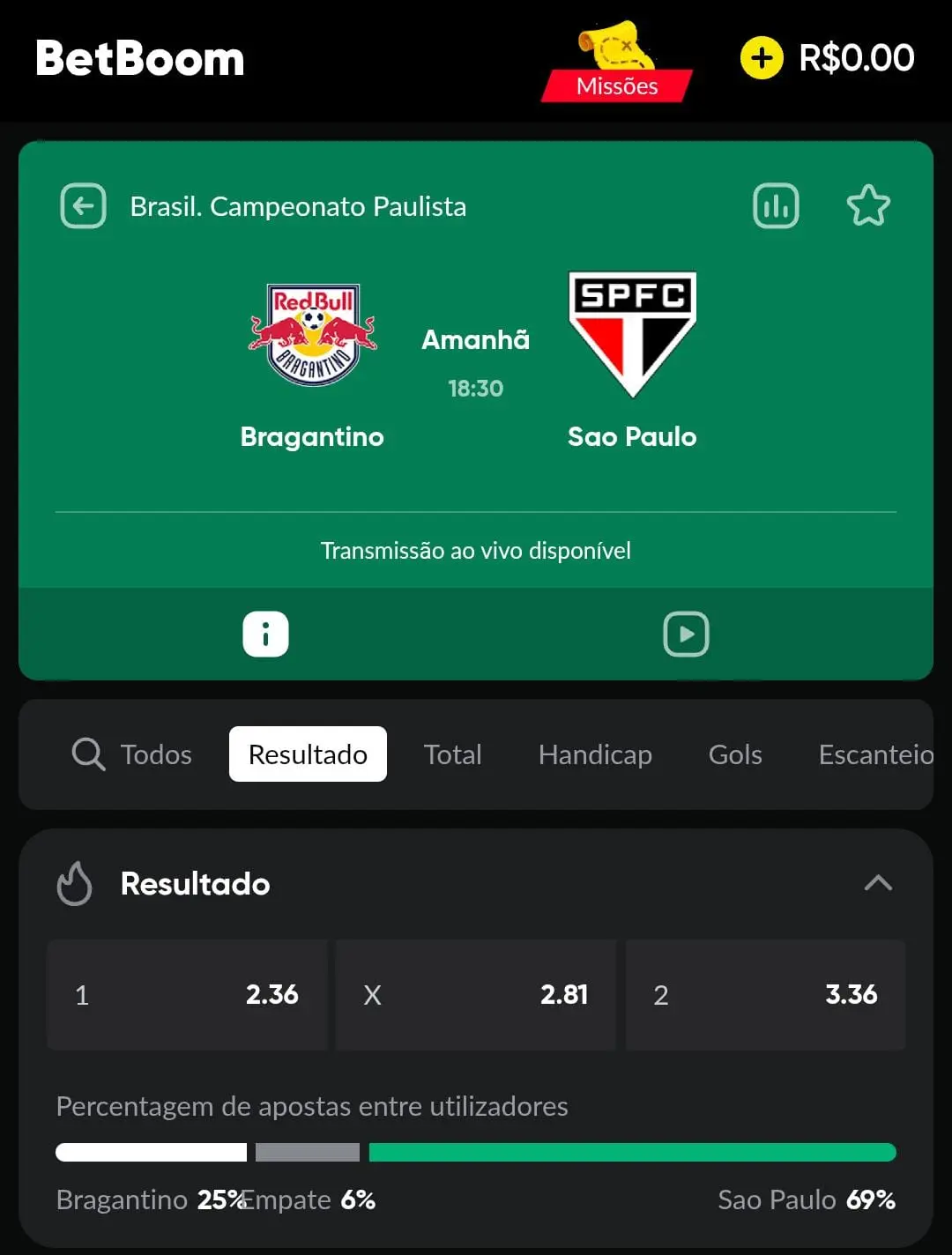Screen dimensions: 952x1255
Task: Switch to the Todos markets filter
Action: pyautogui.click(x=155, y=754)
